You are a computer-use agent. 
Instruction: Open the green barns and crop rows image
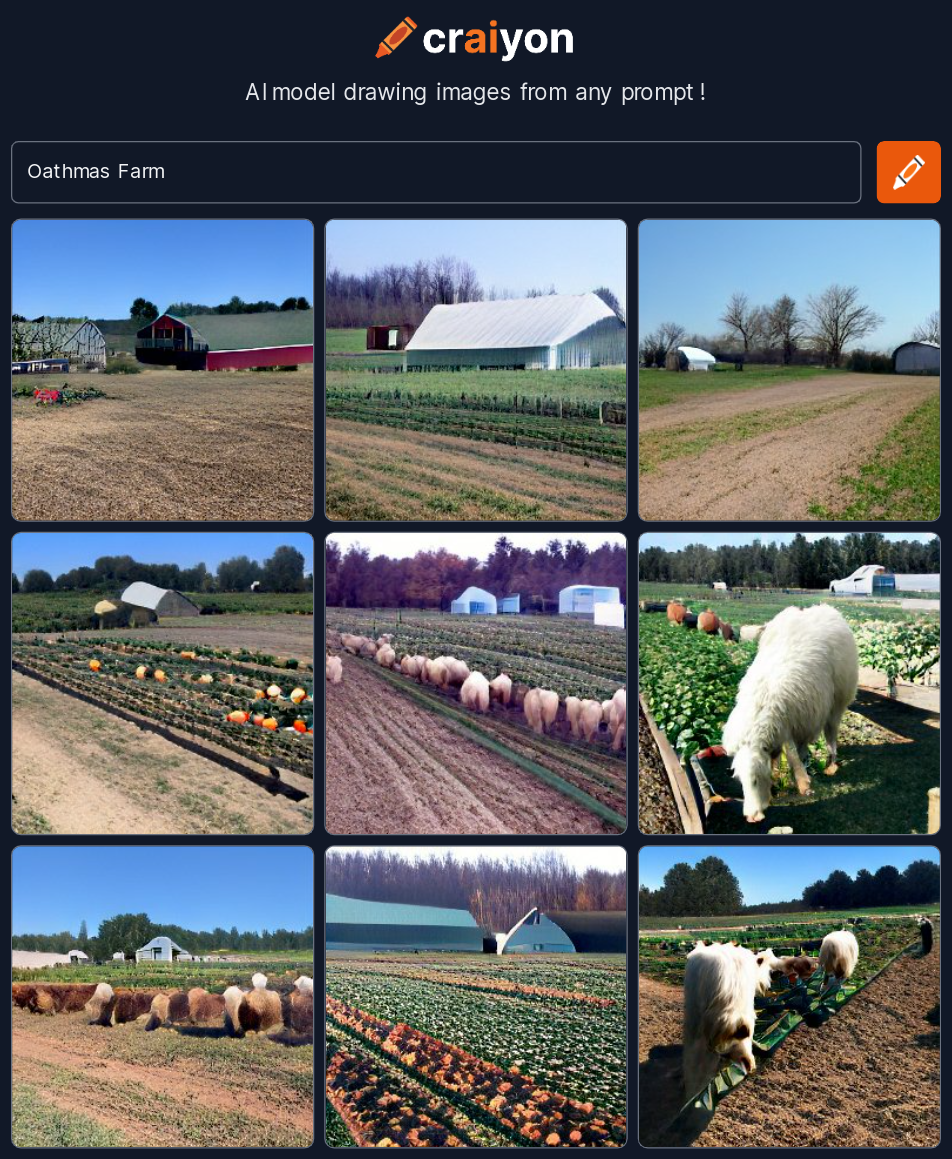tap(476, 996)
